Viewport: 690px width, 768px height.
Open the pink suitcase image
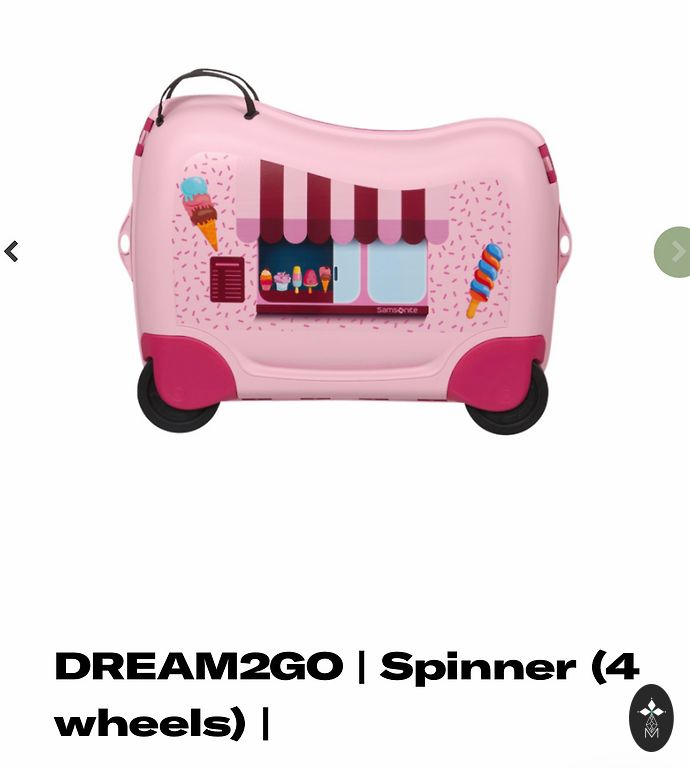(345, 255)
